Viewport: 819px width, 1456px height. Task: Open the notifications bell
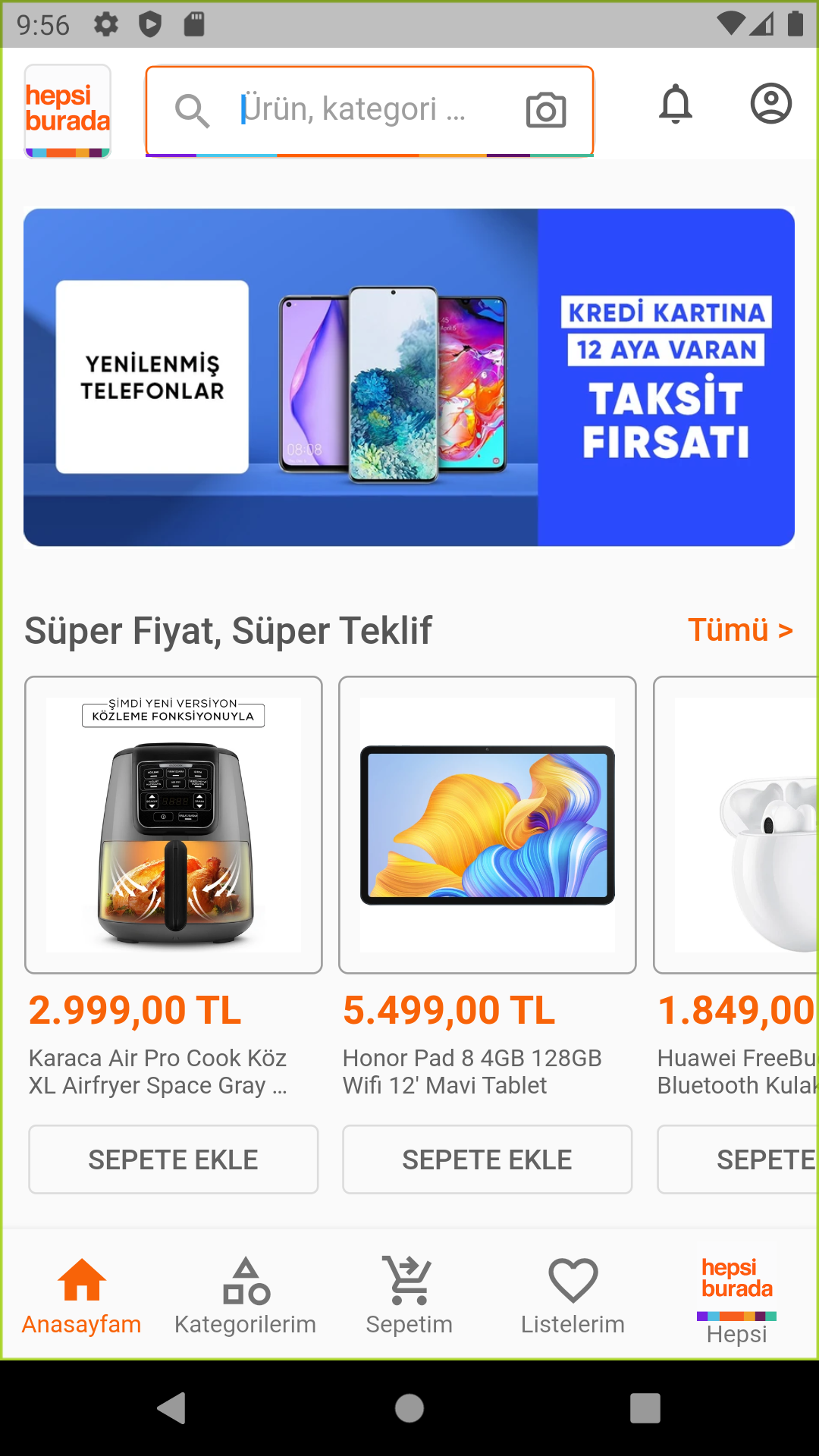pos(676,105)
